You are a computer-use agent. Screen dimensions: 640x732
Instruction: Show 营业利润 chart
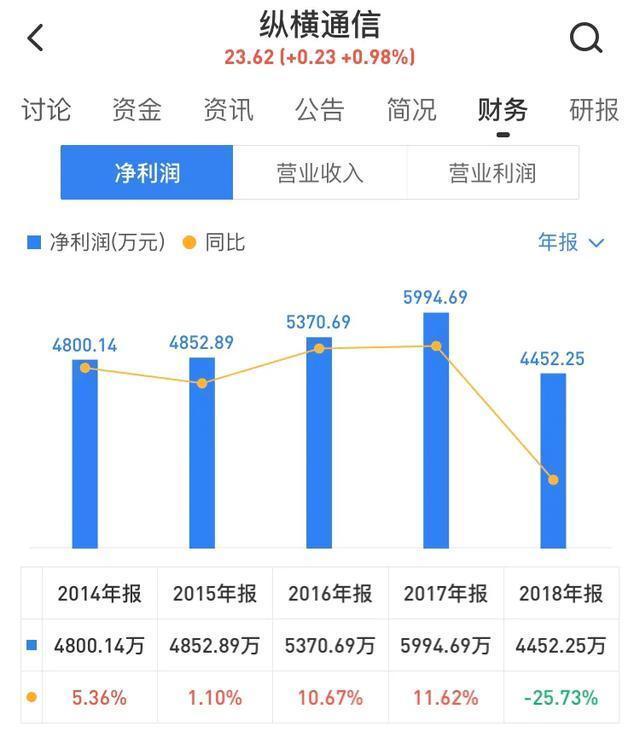tap(492, 173)
